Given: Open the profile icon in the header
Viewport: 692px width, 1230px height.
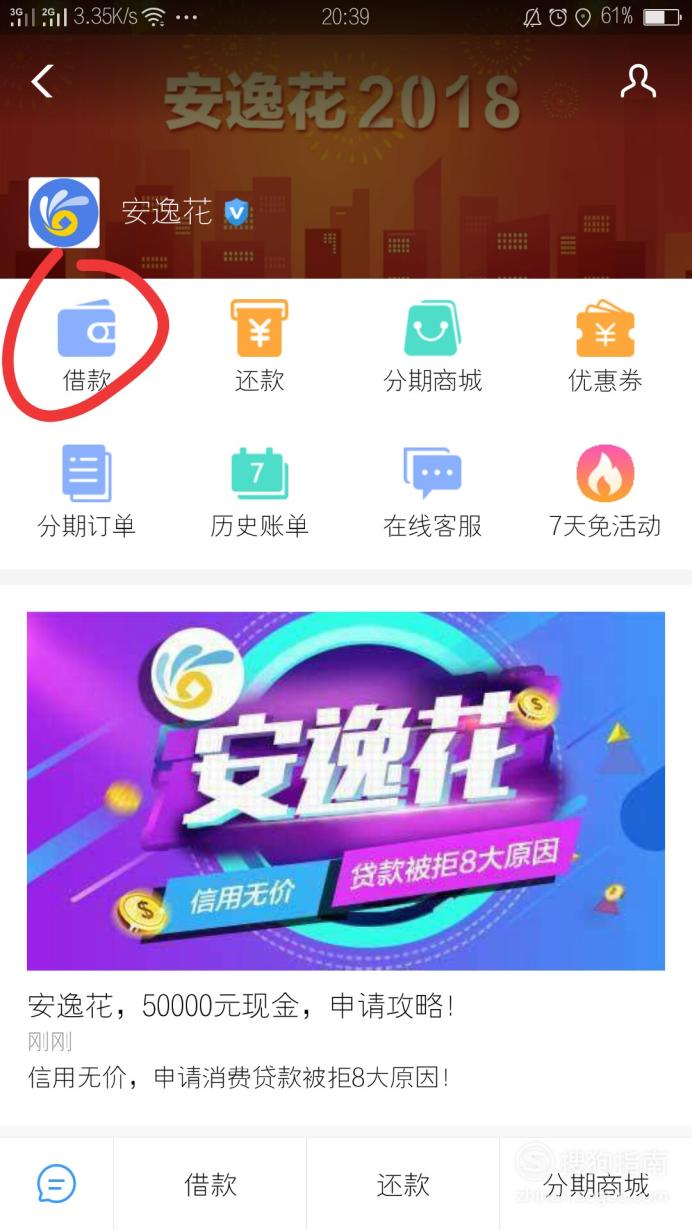Looking at the screenshot, I should point(638,81).
